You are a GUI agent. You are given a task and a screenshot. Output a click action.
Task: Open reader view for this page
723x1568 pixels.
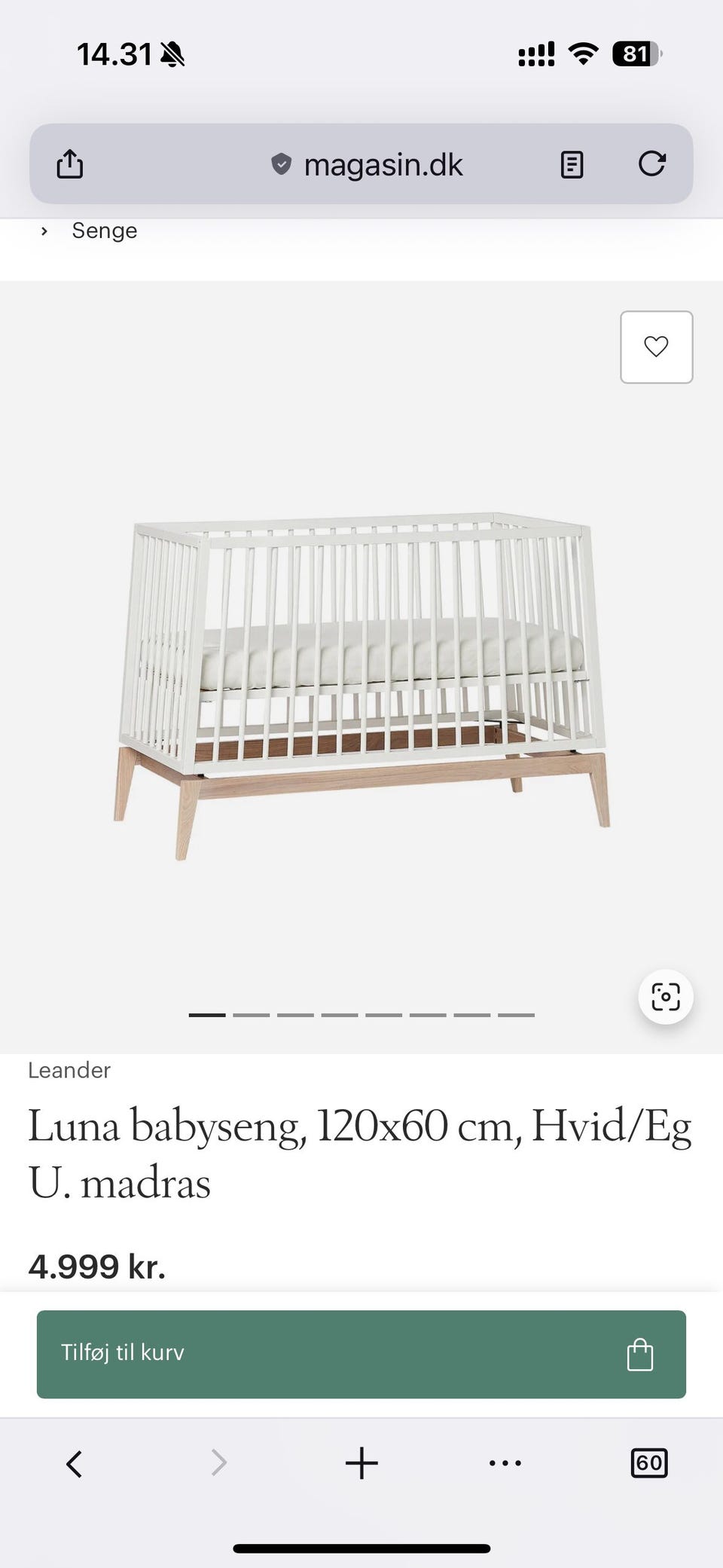coord(572,164)
